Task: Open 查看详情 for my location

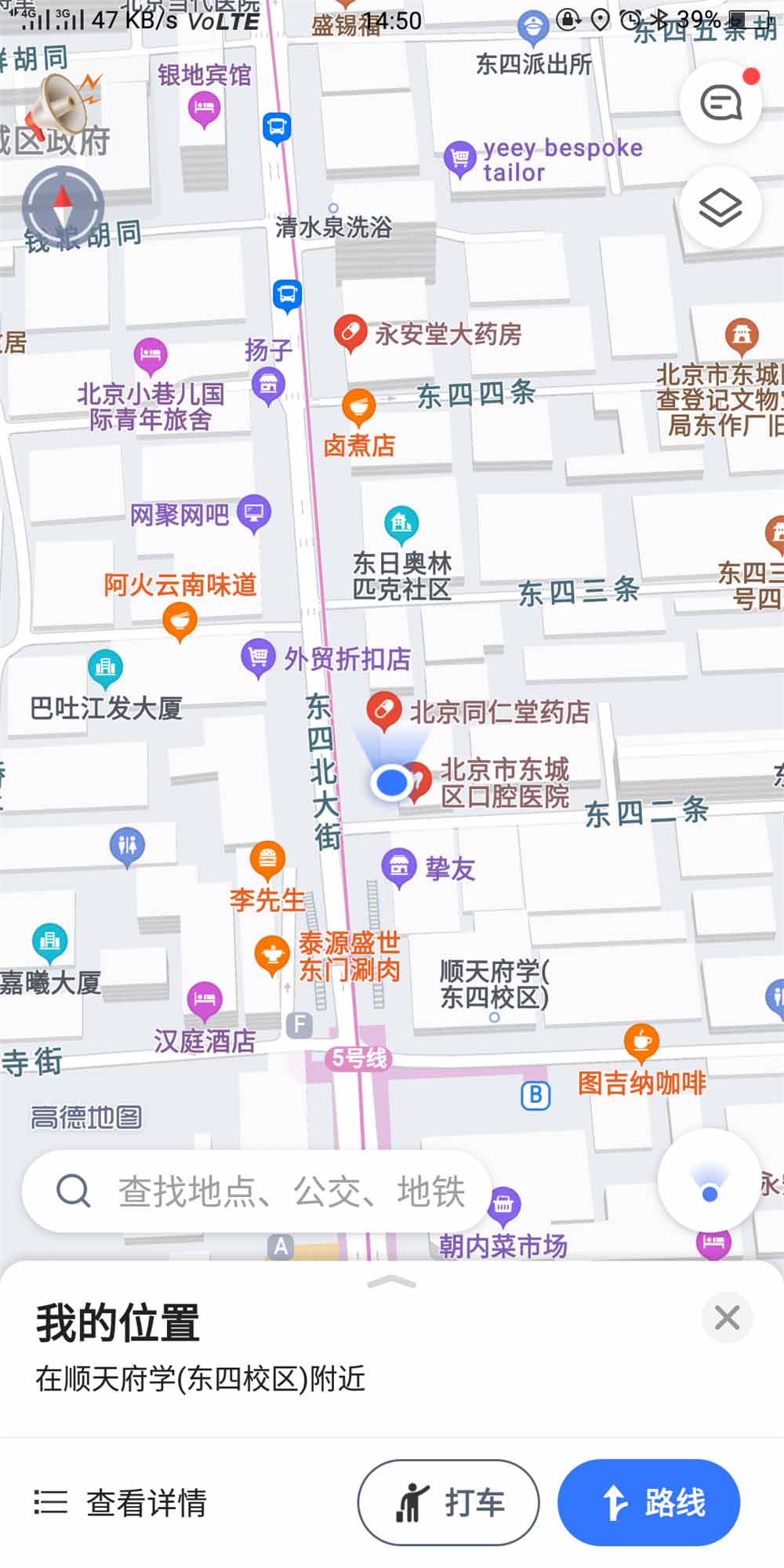Action: tap(122, 1503)
